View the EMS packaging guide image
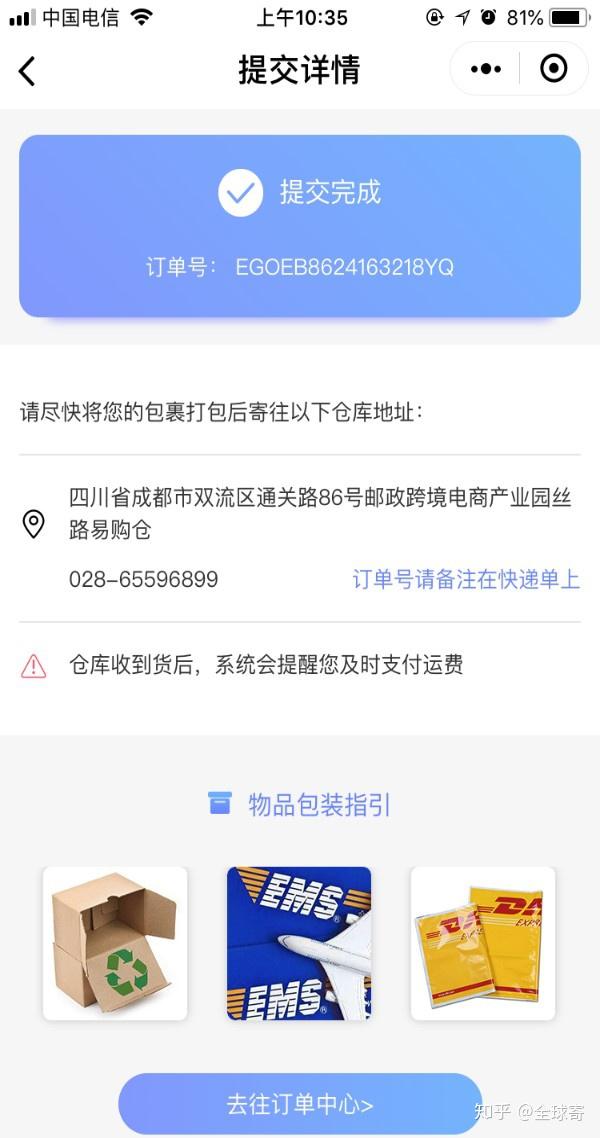Viewport: 600px width, 1138px height. [299, 943]
